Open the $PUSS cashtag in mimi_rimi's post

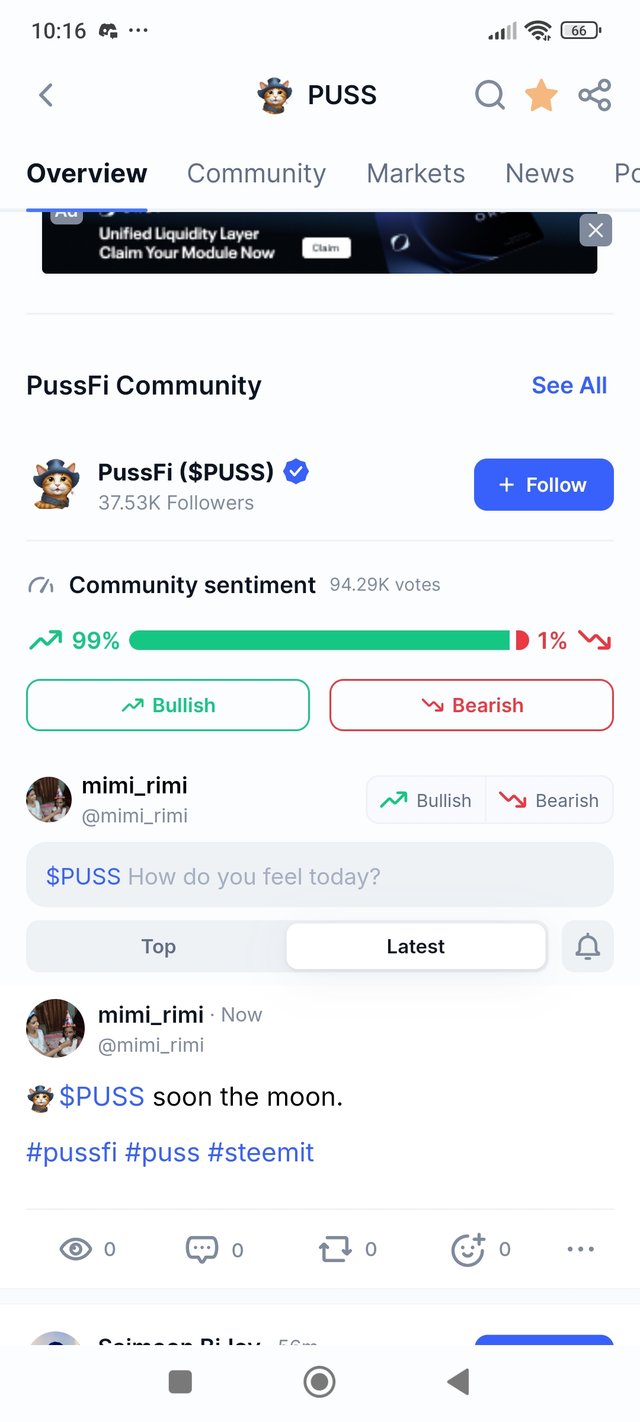click(x=101, y=1096)
